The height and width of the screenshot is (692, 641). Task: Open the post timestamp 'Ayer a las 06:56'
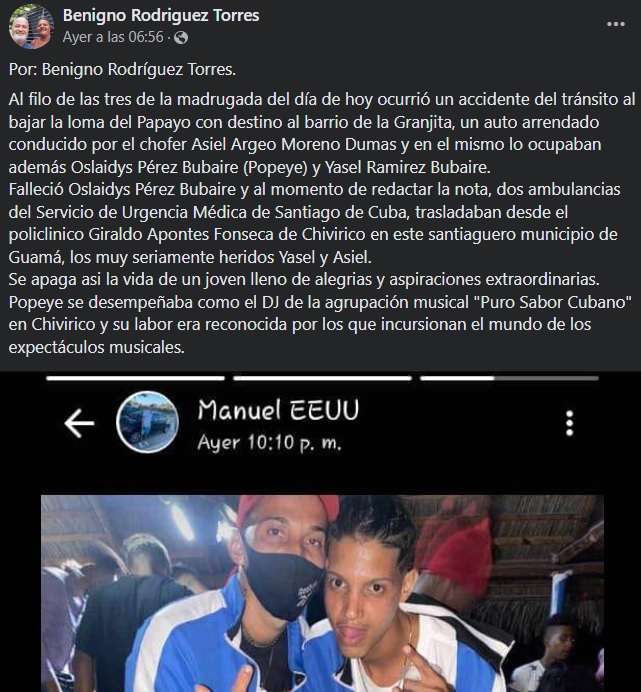(112, 37)
